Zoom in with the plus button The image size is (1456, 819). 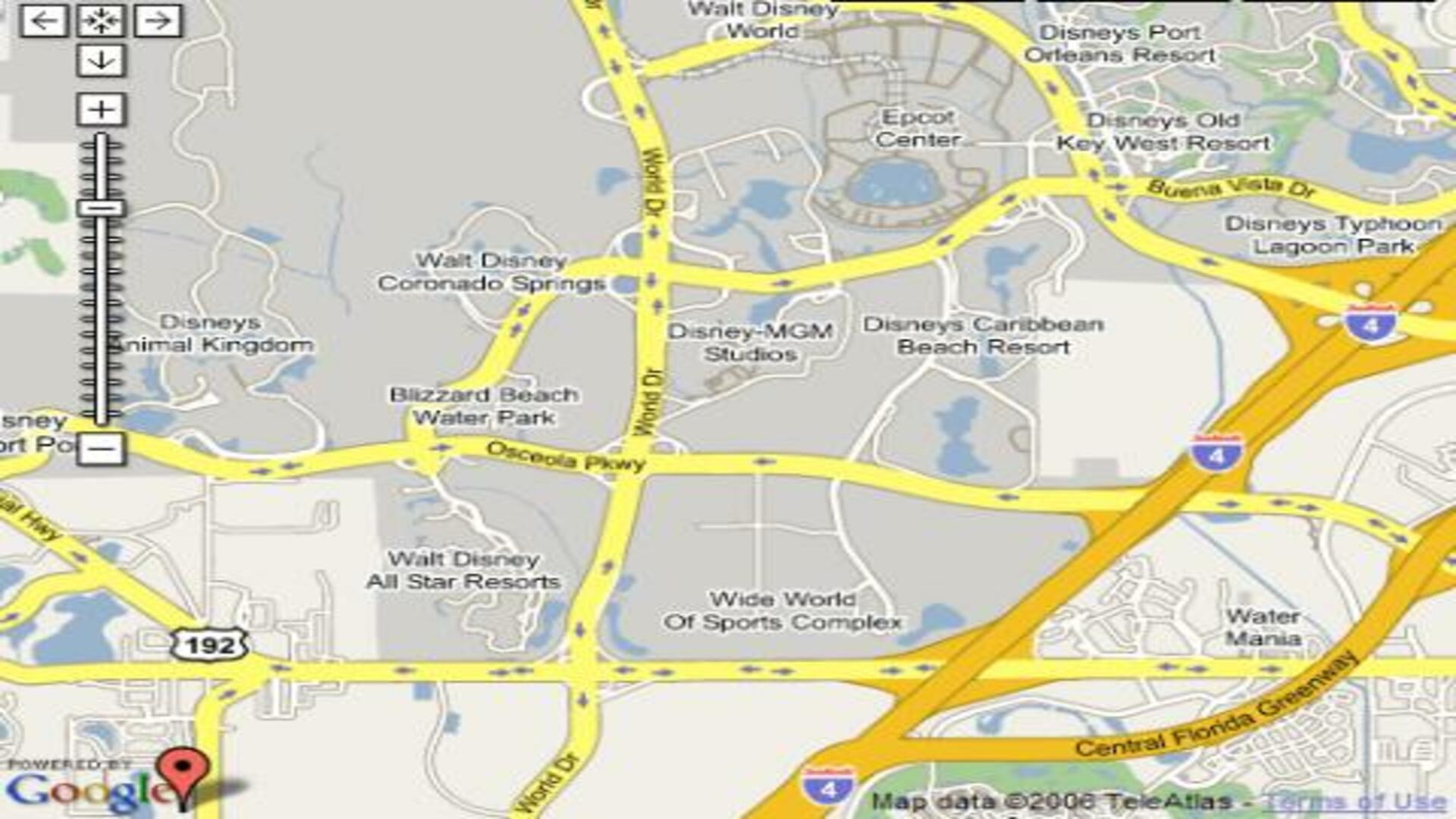tap(101, 110)
